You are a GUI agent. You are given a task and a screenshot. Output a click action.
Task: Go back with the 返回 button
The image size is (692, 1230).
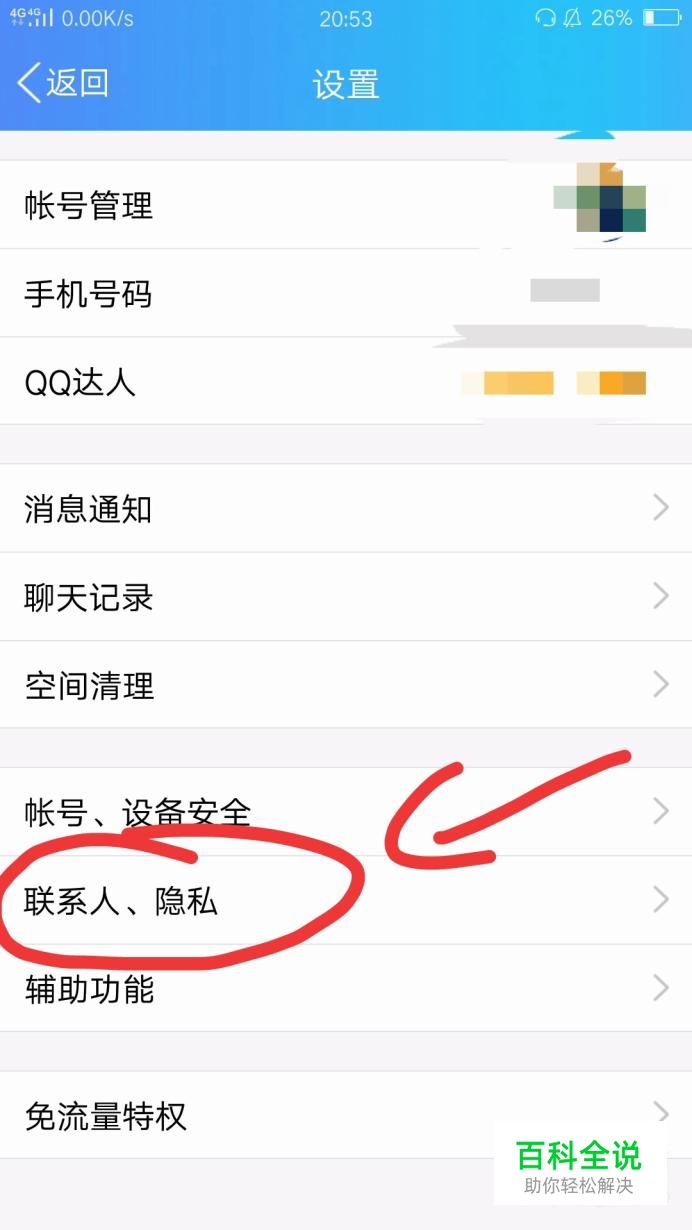(x=63, y=84)
